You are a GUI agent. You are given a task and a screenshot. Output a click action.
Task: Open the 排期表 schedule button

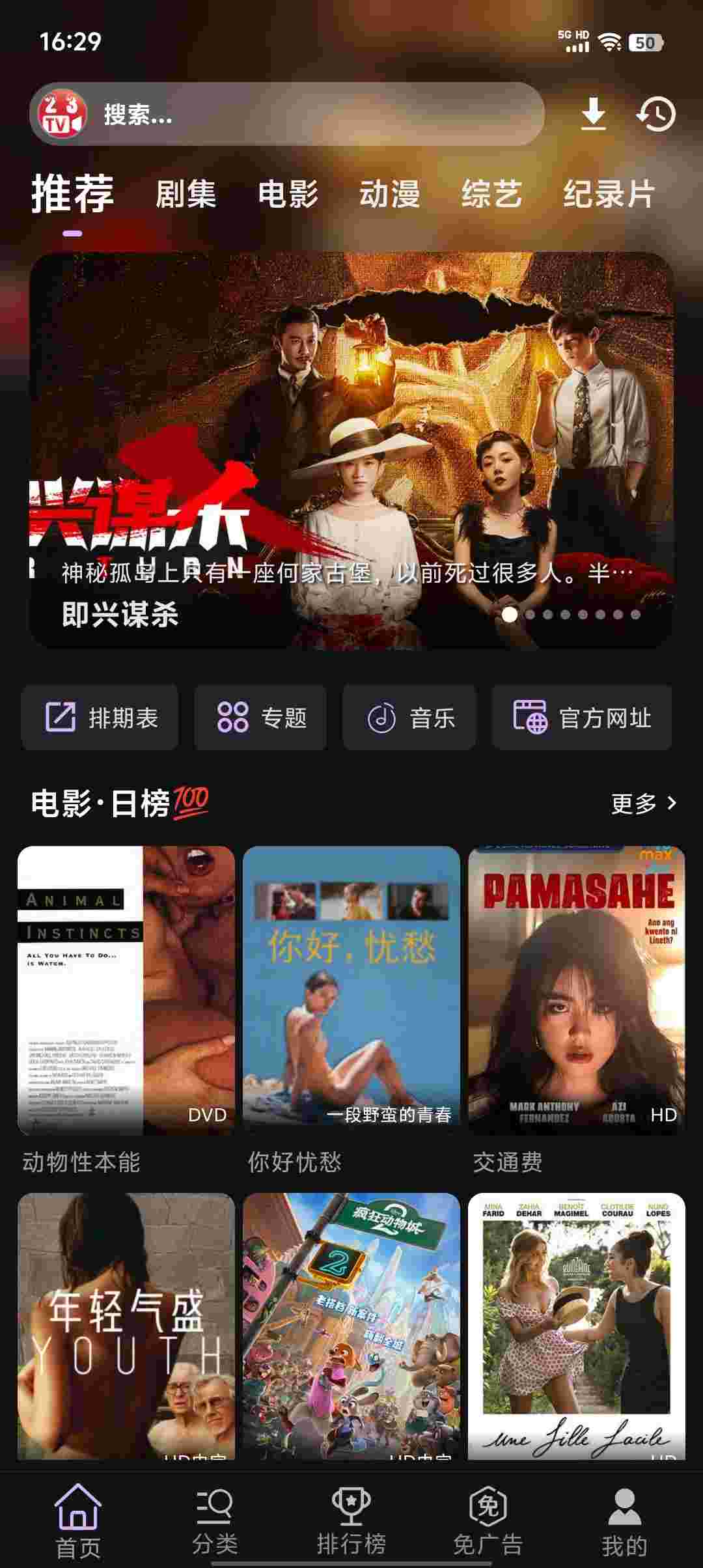100,718
